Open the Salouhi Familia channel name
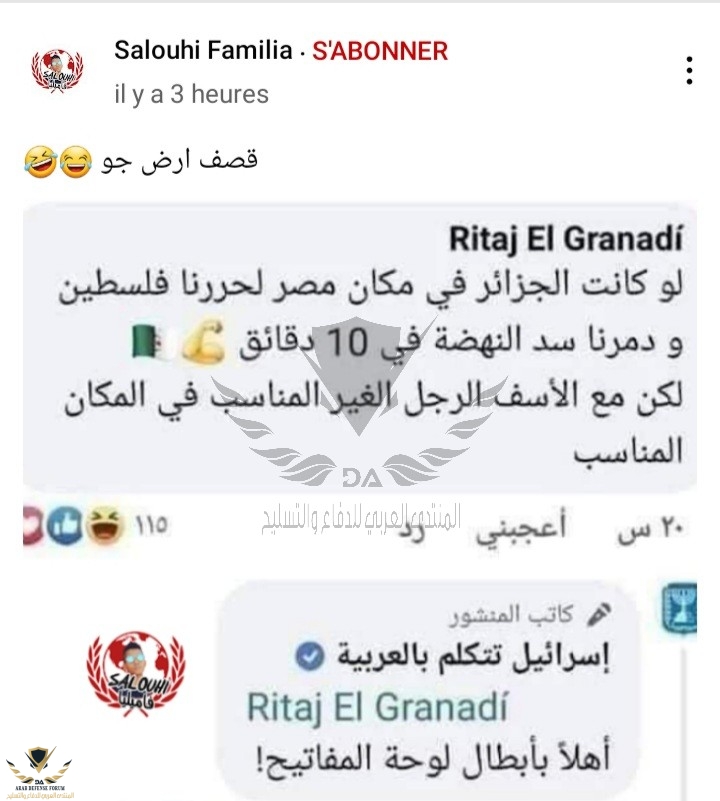This screenshot has width=720, height=801. click(203, 51)
